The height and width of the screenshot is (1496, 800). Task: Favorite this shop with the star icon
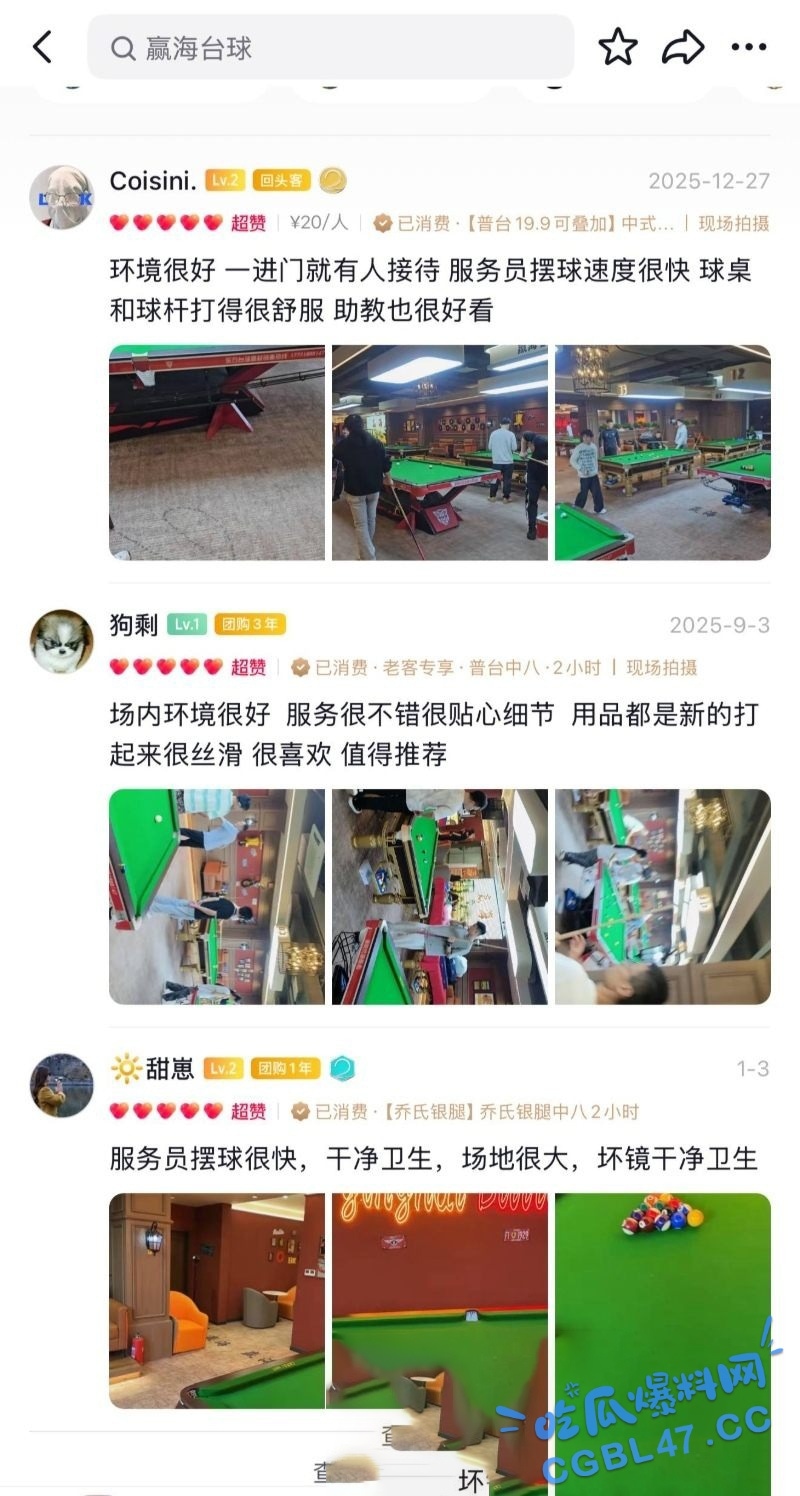point(617,47)
